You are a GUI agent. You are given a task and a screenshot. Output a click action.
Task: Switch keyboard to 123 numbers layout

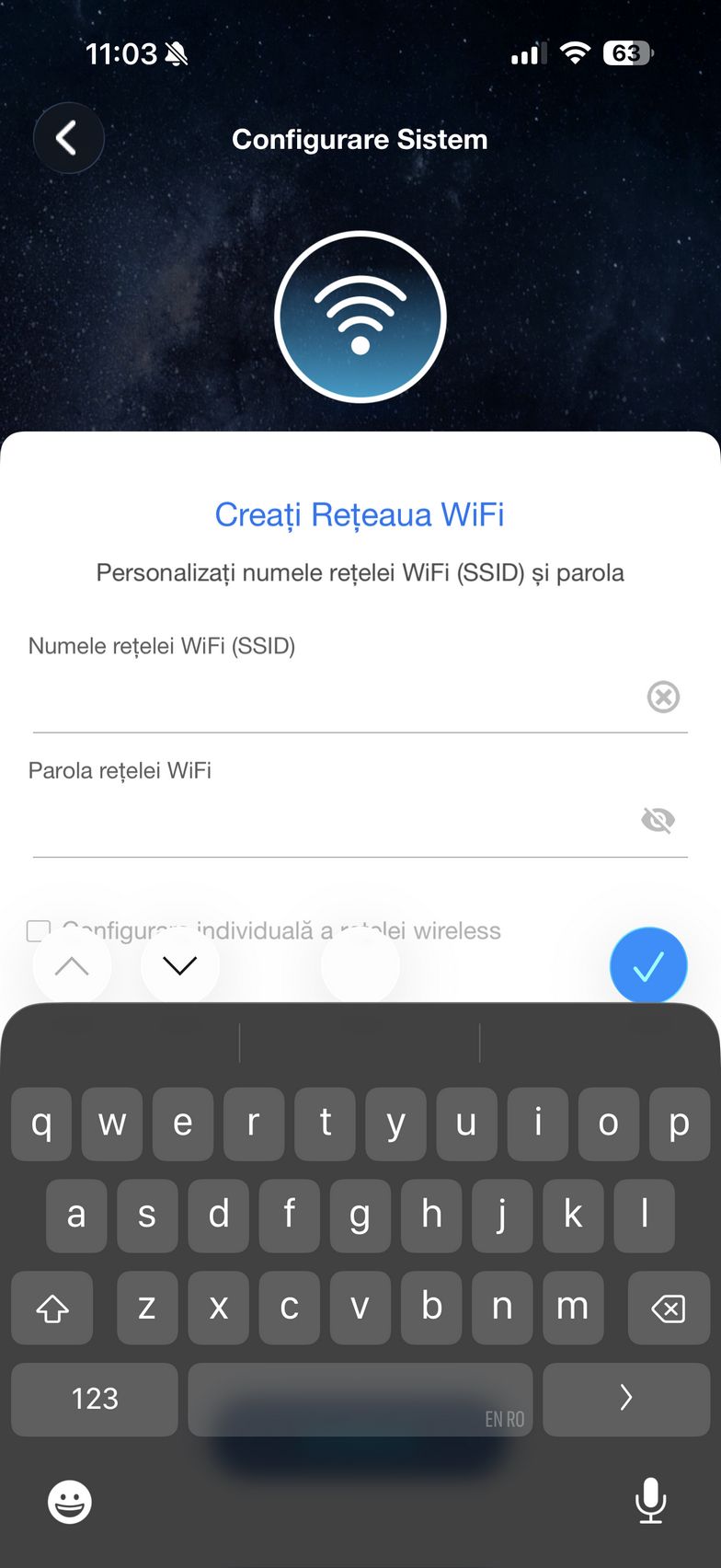pyautogui.click(x=95, y=1399)
